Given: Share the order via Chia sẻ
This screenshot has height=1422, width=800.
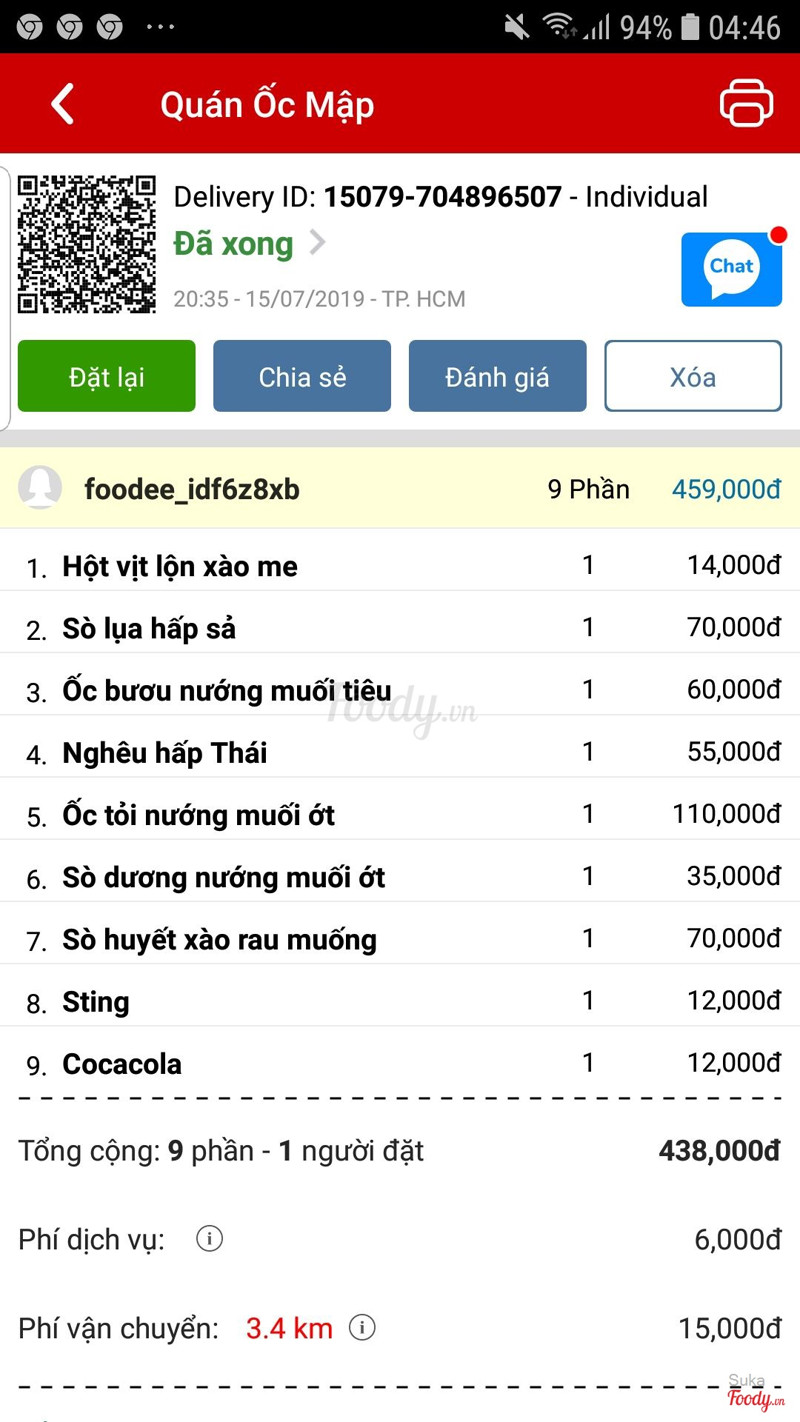Looking at the screenshot, I should 302,376.
